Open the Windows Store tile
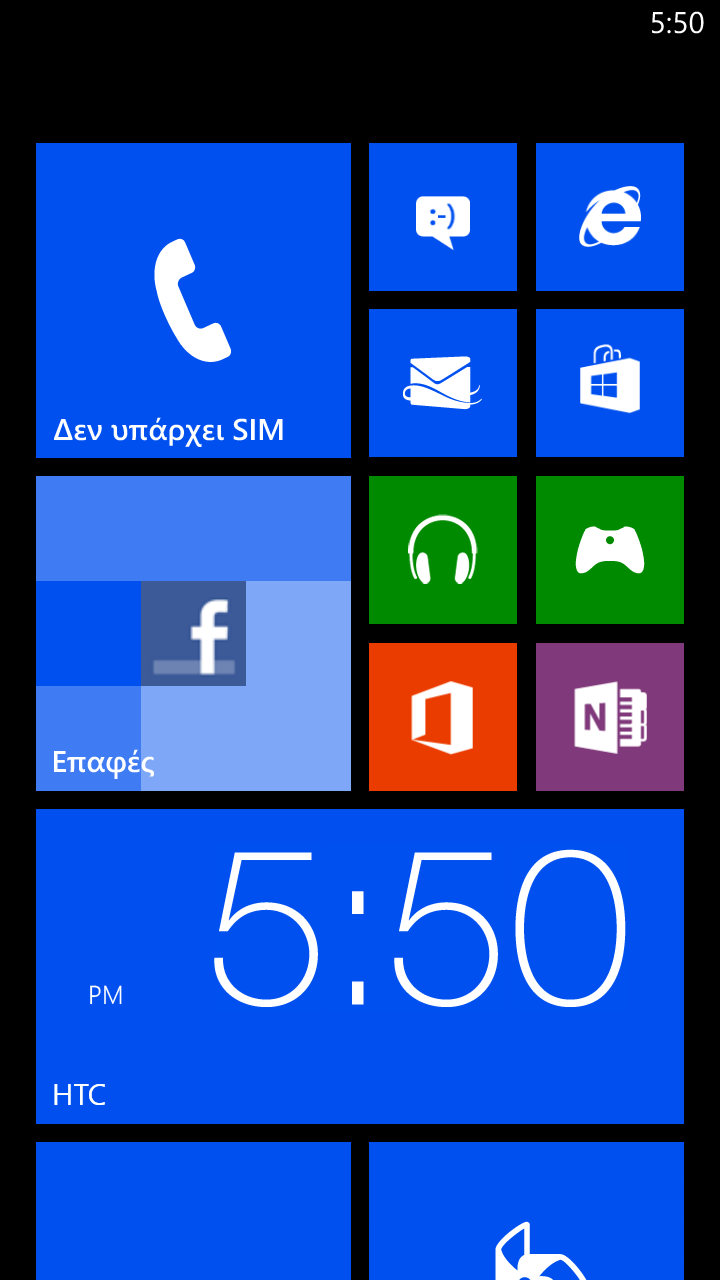The height and width of the screenshot is (1280, 720). pyautogui.click(x=610, y=383)
